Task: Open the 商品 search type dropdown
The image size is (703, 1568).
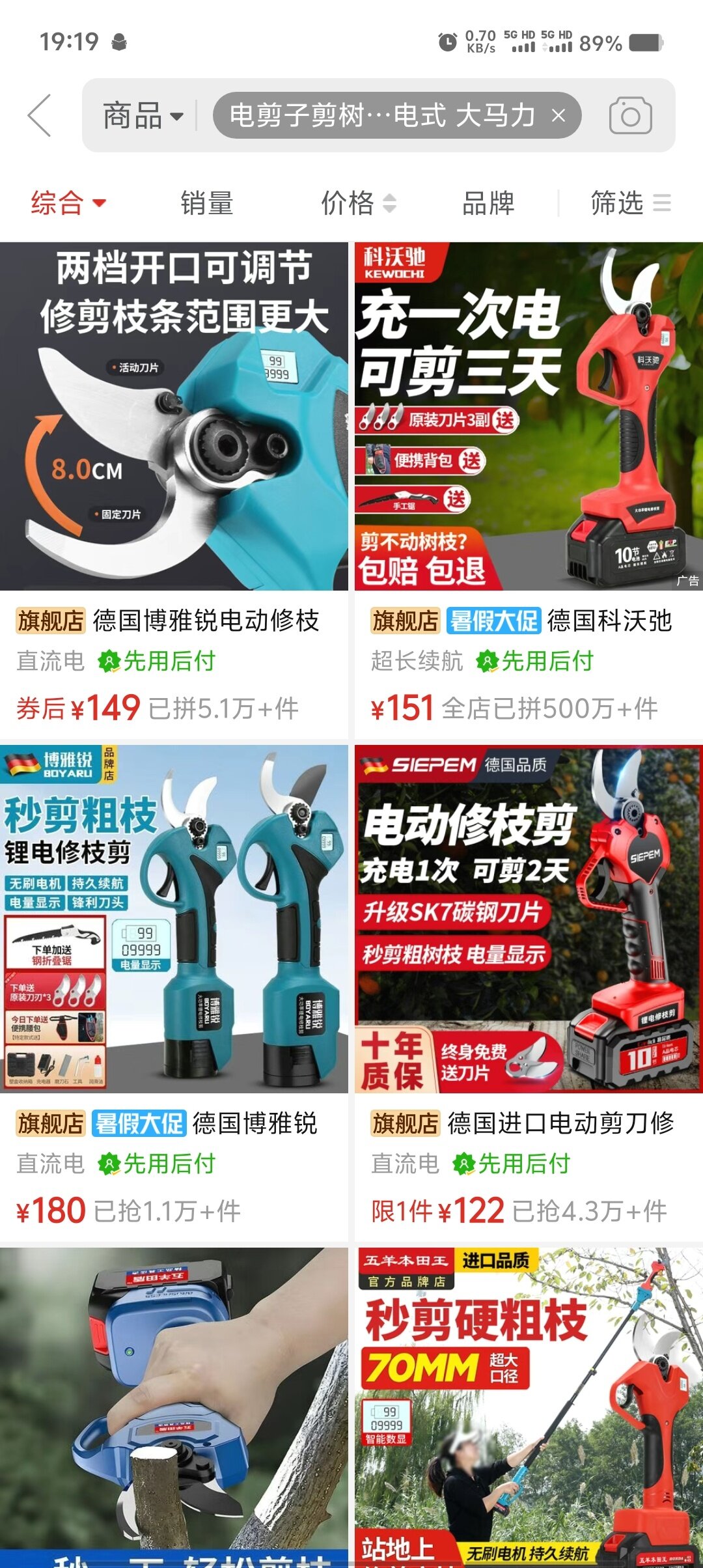Action: click(143, 117)
